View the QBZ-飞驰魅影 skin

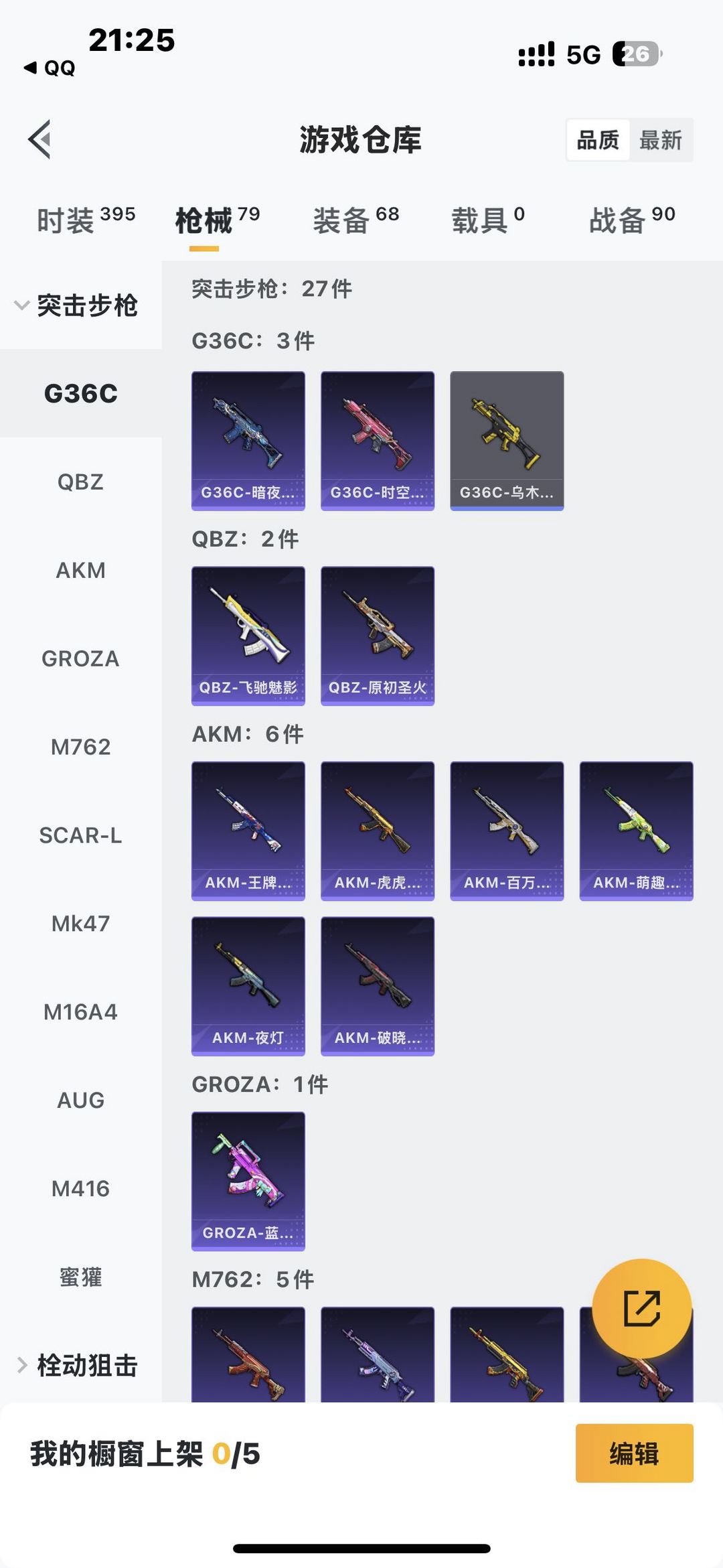(x=248, y=636)
